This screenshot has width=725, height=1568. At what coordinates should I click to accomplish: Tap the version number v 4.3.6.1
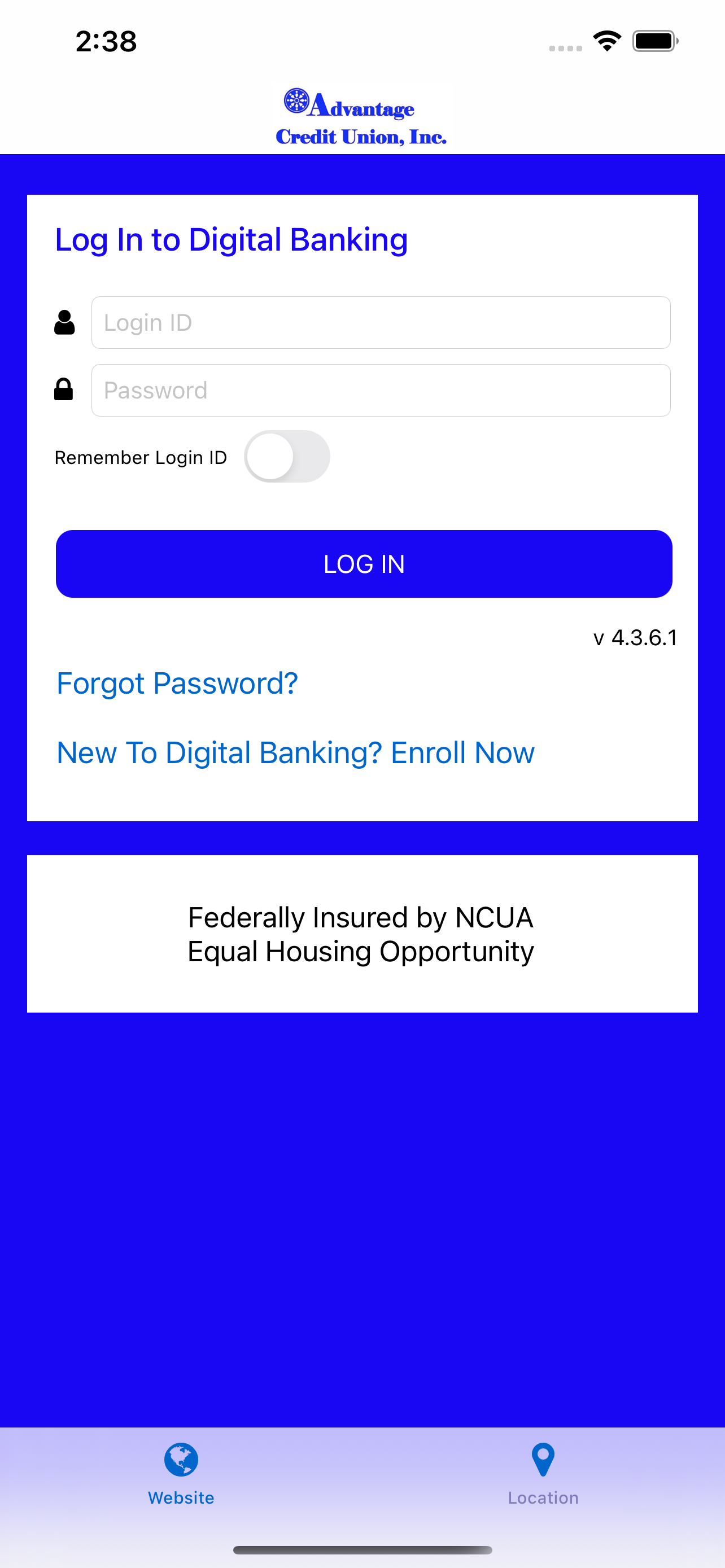point(636,637)
